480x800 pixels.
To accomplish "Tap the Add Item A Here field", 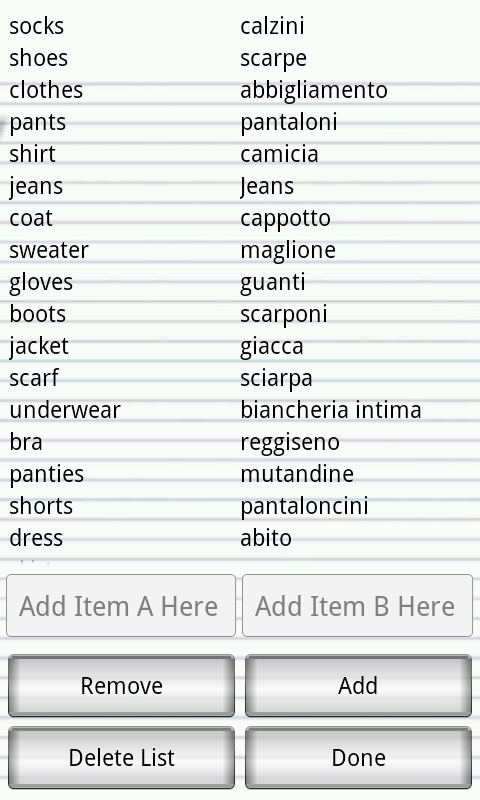I will pyautogui.click(x=121, y=606).
